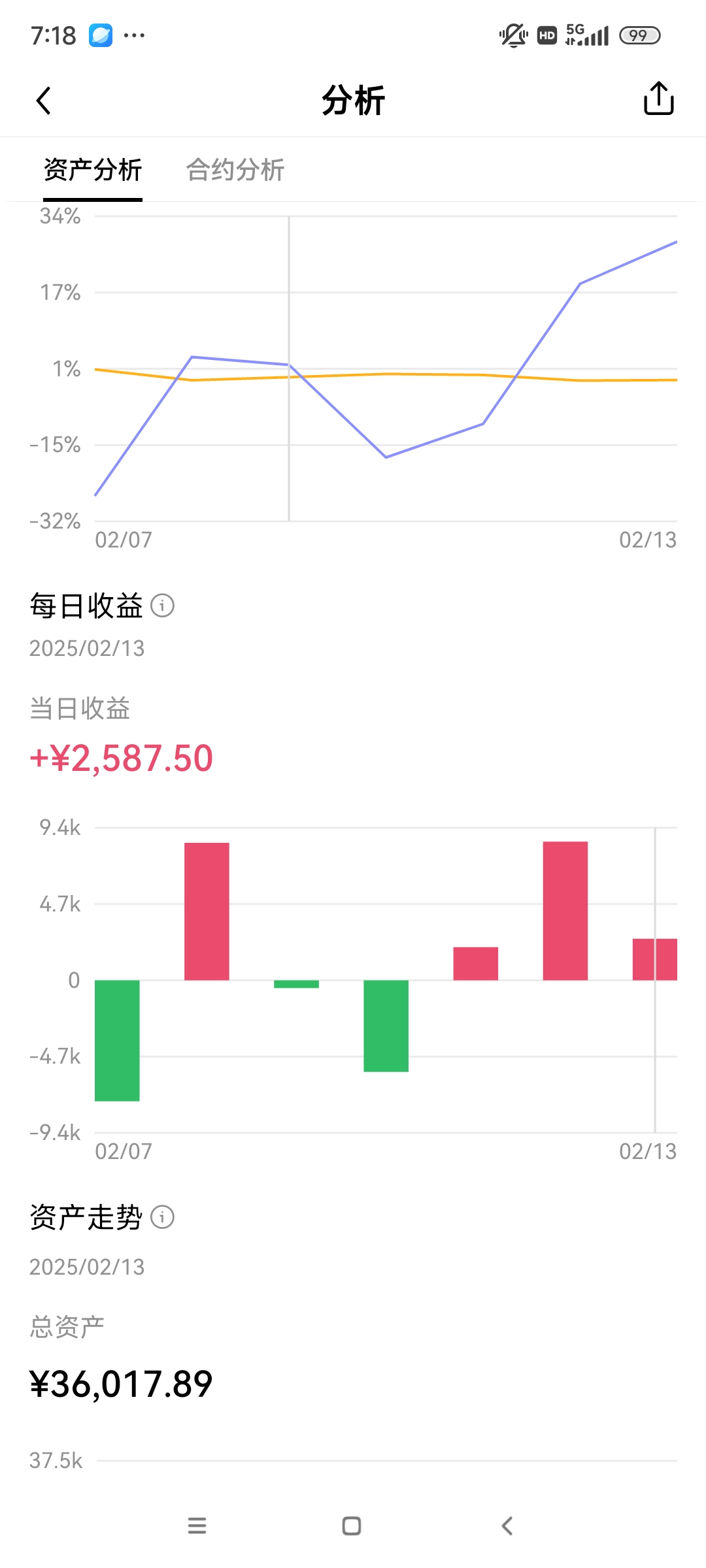Tap the total assets value ¥36,017.89
This screenshot has height=1568, width=706.
tap(121, 1381)
